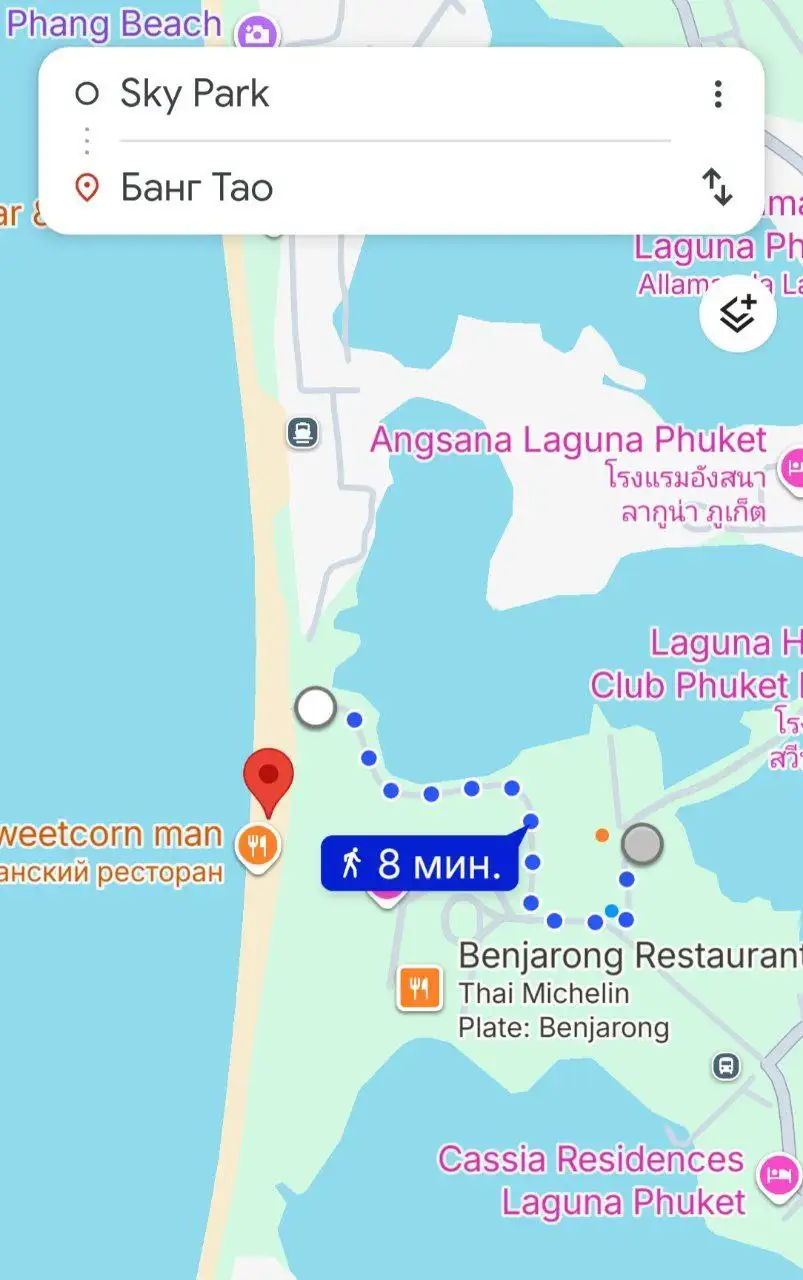Viewport: 803px width, 1280px height.
Task: Click the white route start circle
Action: pyautogui.click(x=316, y=707)
